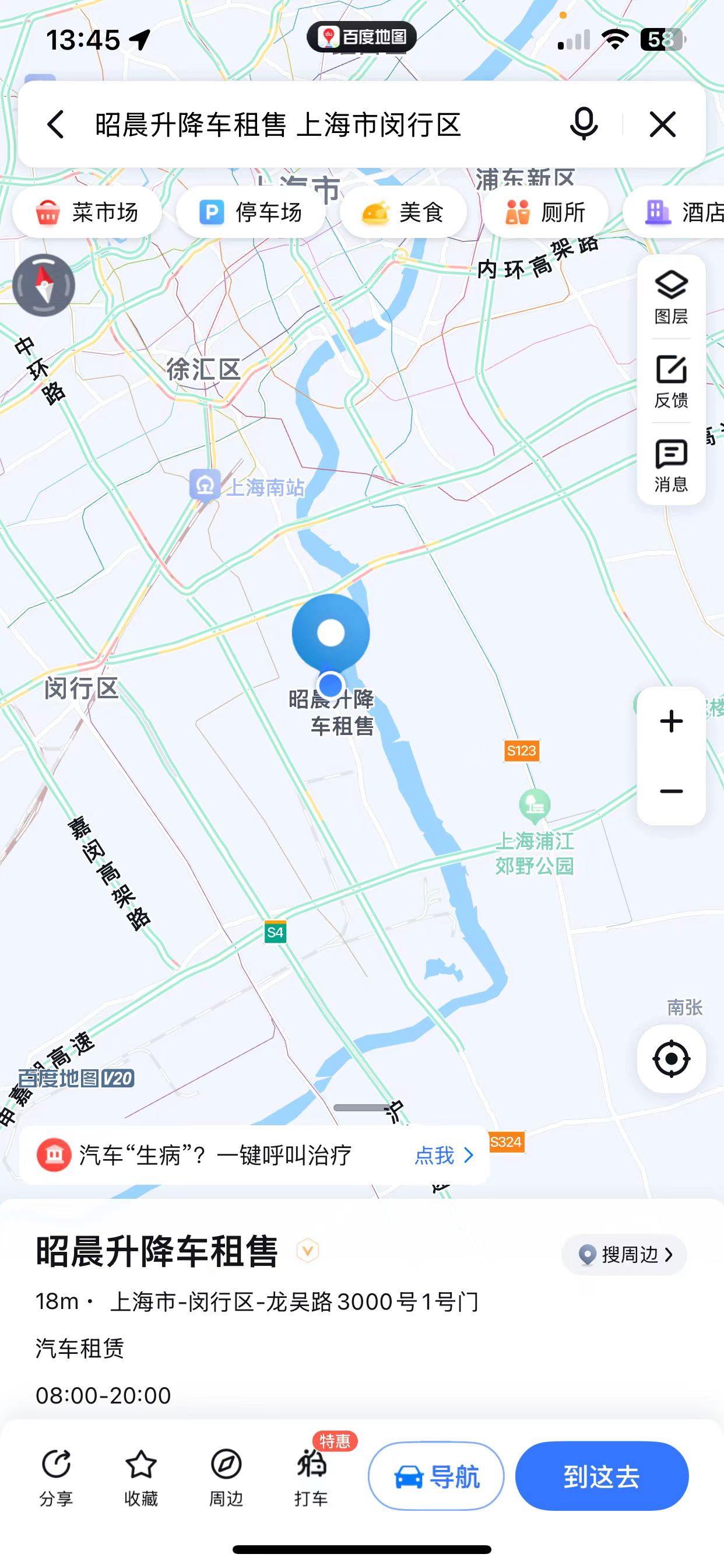Go back from the search results
The height and width of the screenshot is (1568, 724).
pyautogui.click(x=55, y=125)
